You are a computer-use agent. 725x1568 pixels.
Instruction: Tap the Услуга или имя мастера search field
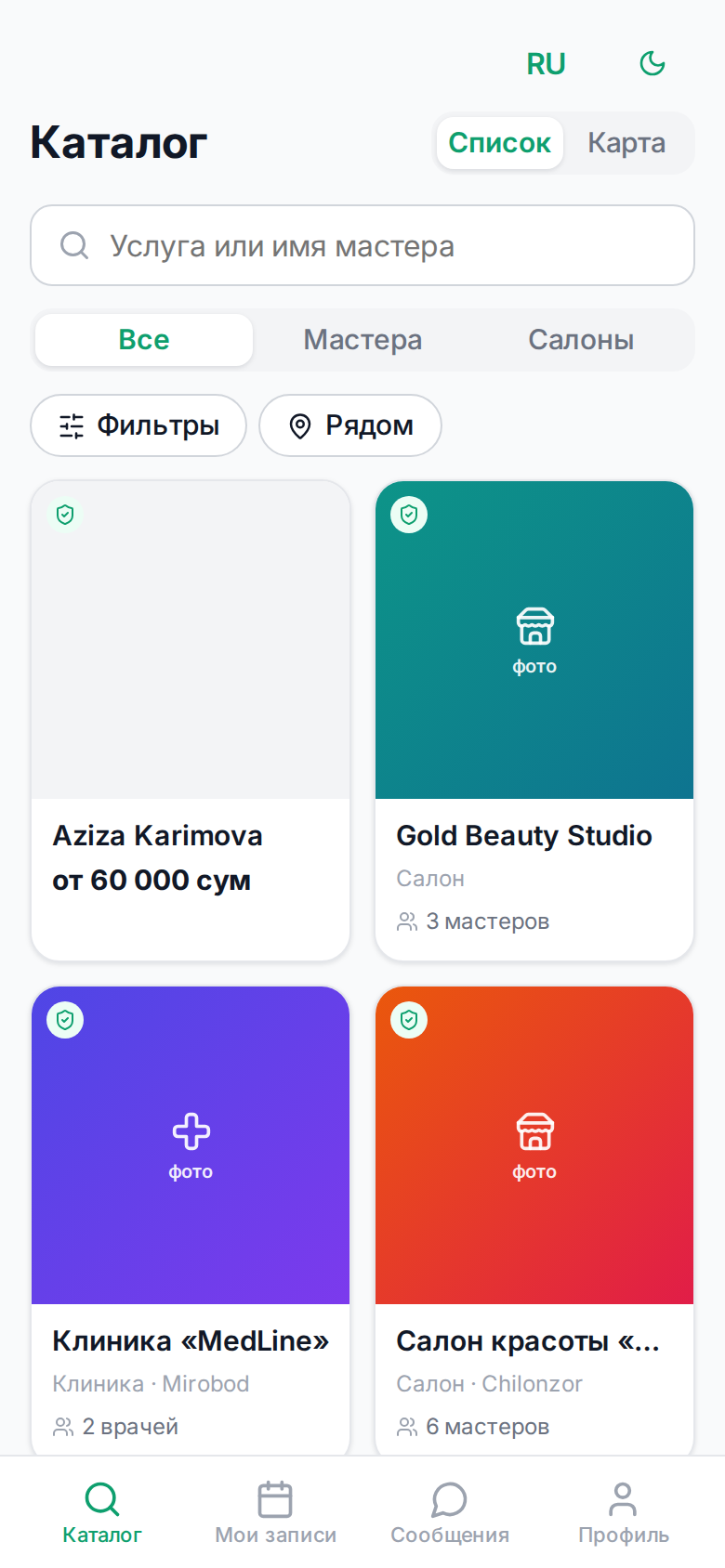point(362,245)
